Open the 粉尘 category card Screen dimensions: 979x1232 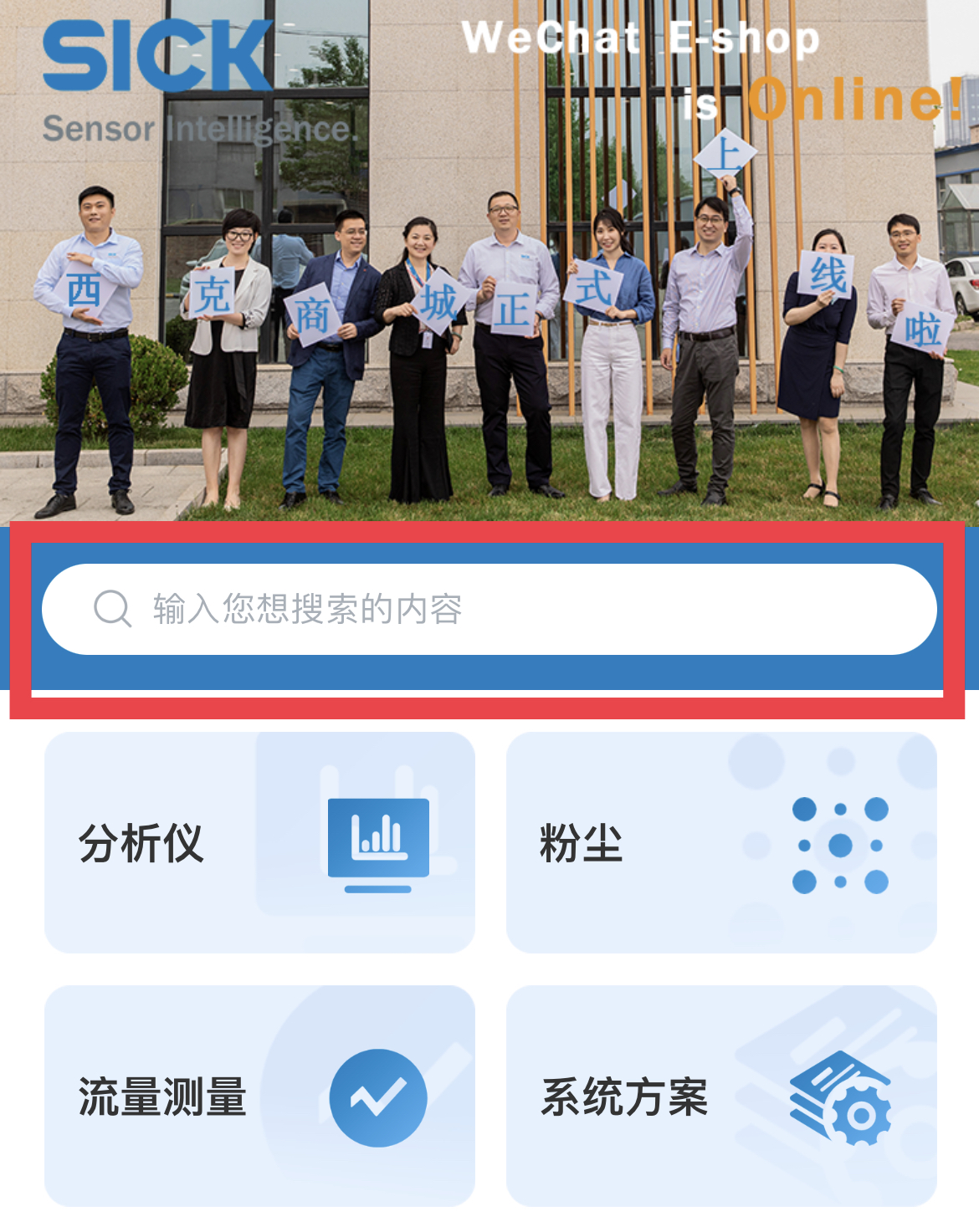click(721, 842)
